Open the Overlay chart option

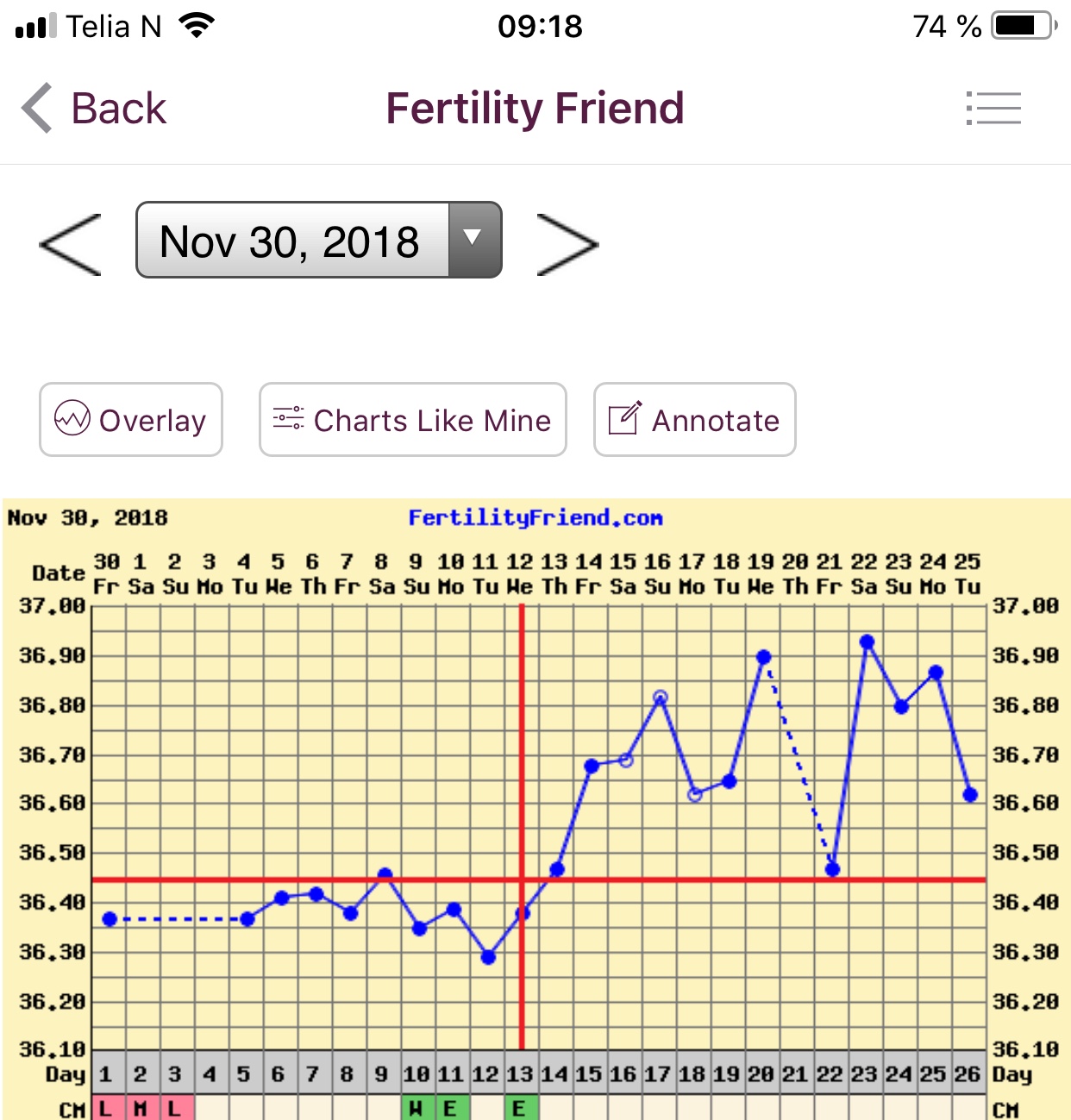click(x=131, y=420)
